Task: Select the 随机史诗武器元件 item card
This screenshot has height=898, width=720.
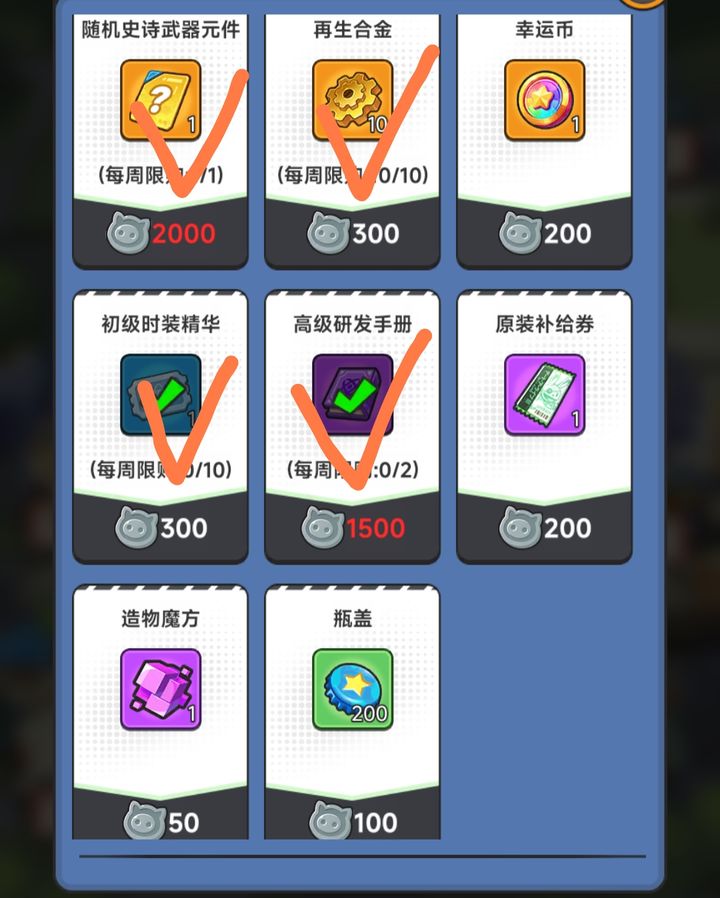Action: [x=160, y=130]
